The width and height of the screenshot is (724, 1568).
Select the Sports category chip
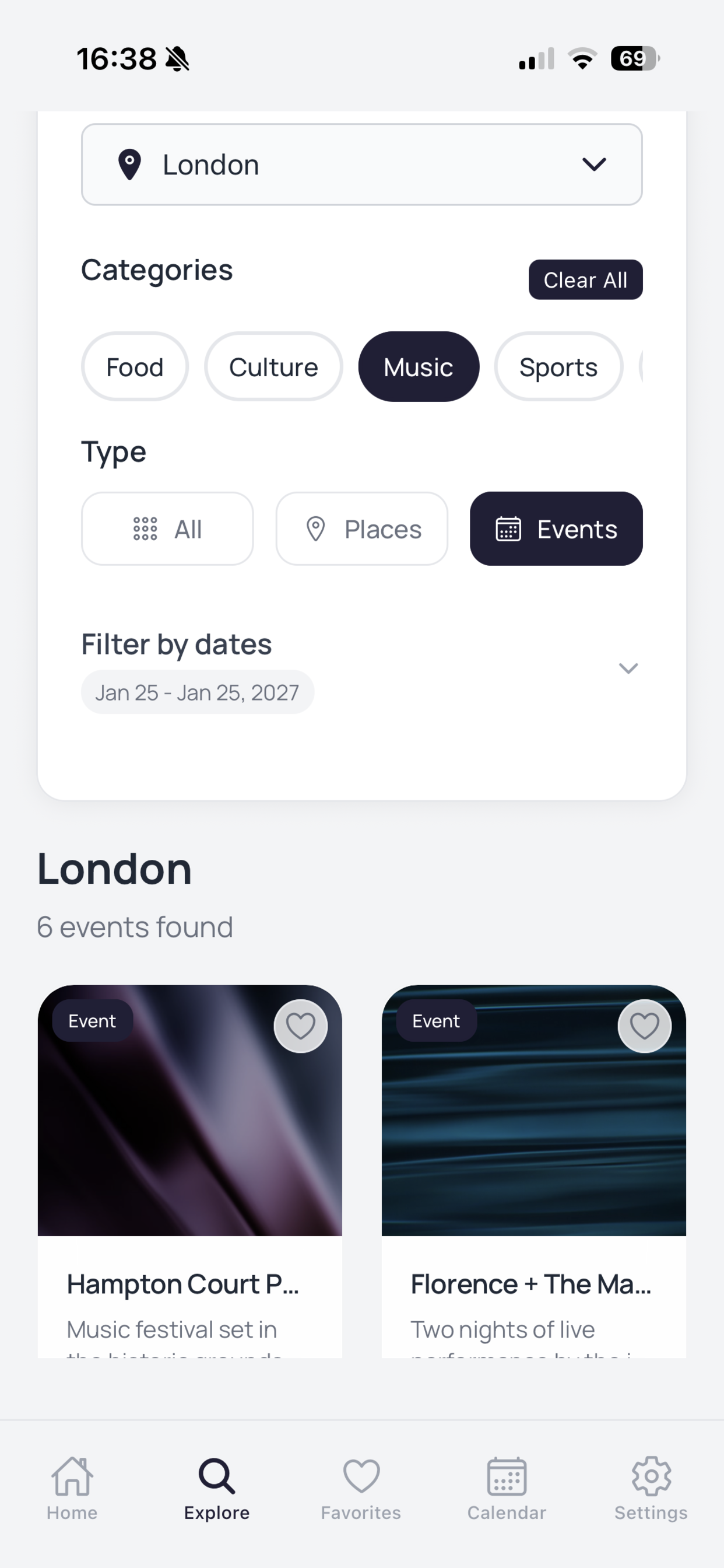(x=558, y=367)
